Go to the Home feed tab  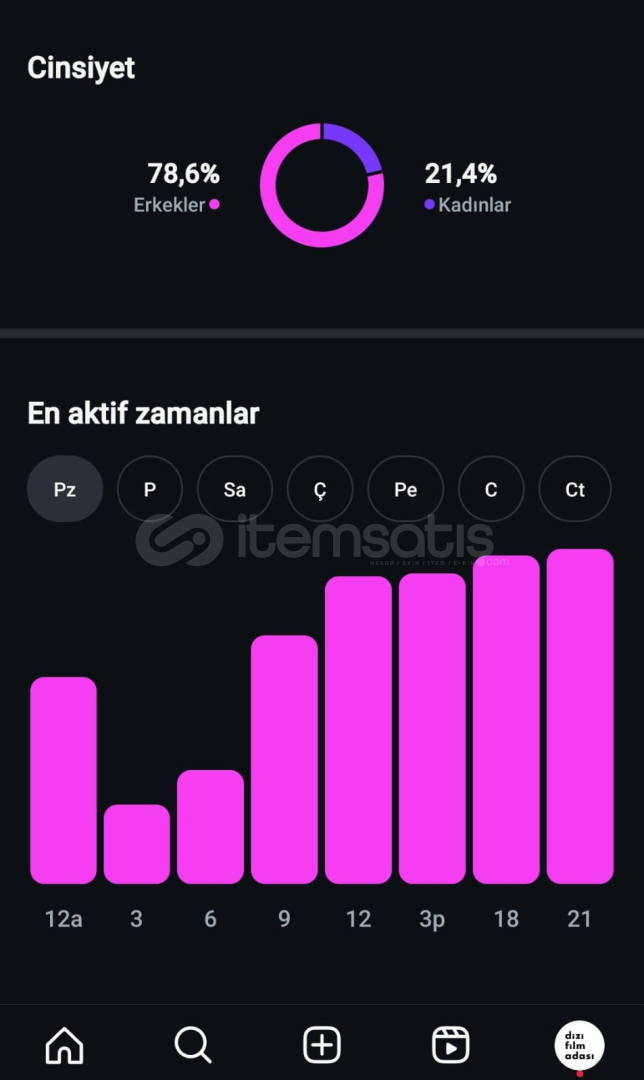point(65,1045)
